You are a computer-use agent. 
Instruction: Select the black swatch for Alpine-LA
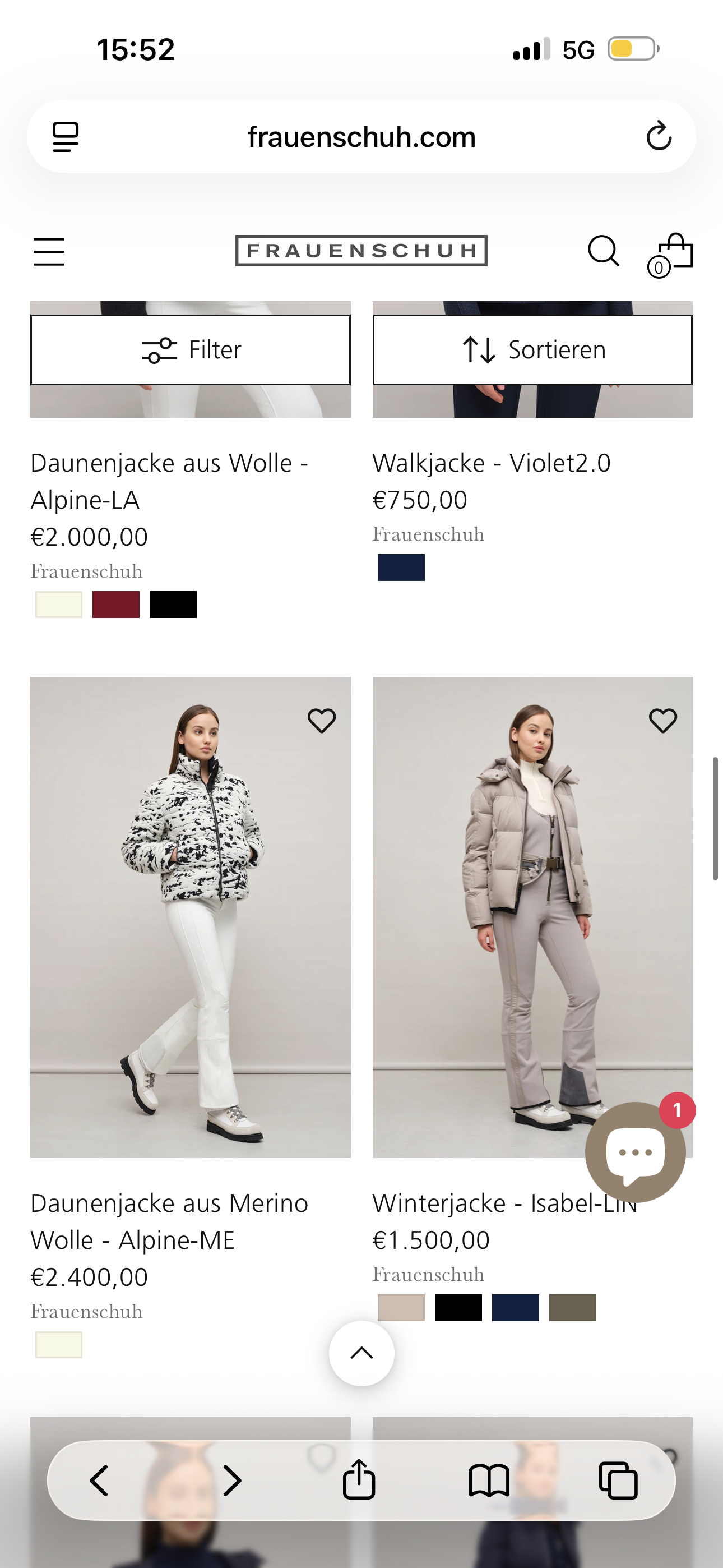click(173, 605)
